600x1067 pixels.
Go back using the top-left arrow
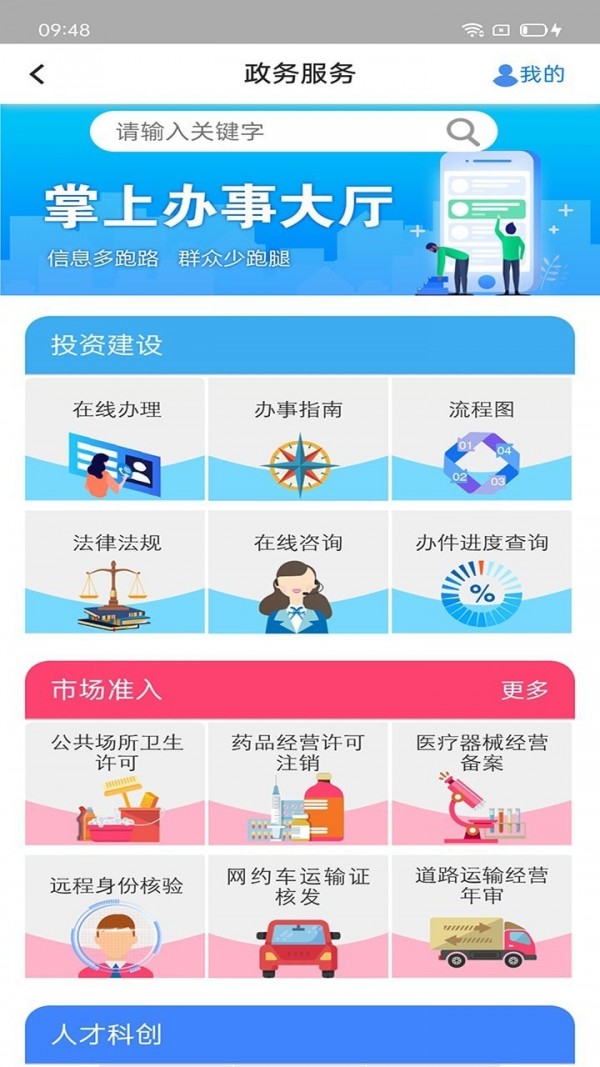(x=37, y=74)
